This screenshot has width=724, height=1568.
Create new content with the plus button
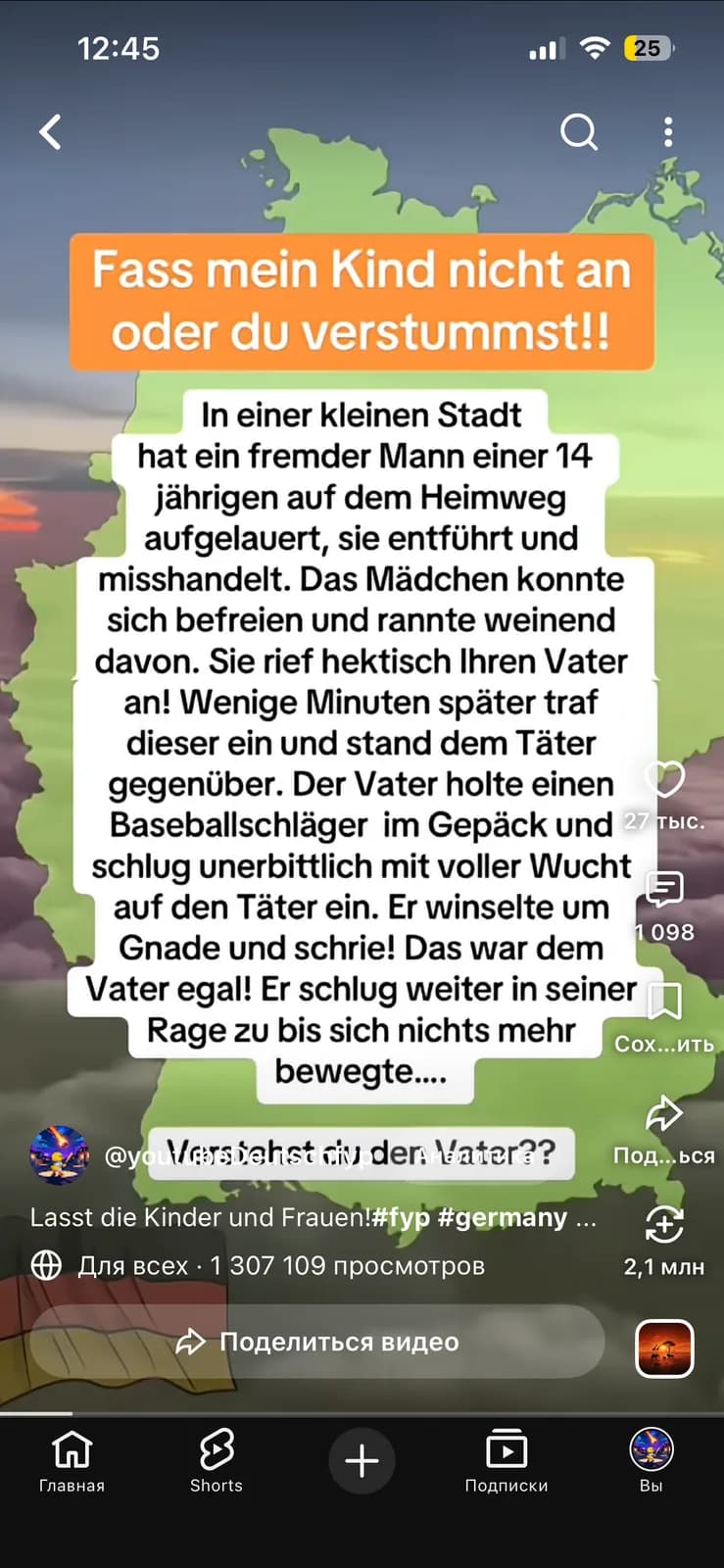click(362, 1460)
